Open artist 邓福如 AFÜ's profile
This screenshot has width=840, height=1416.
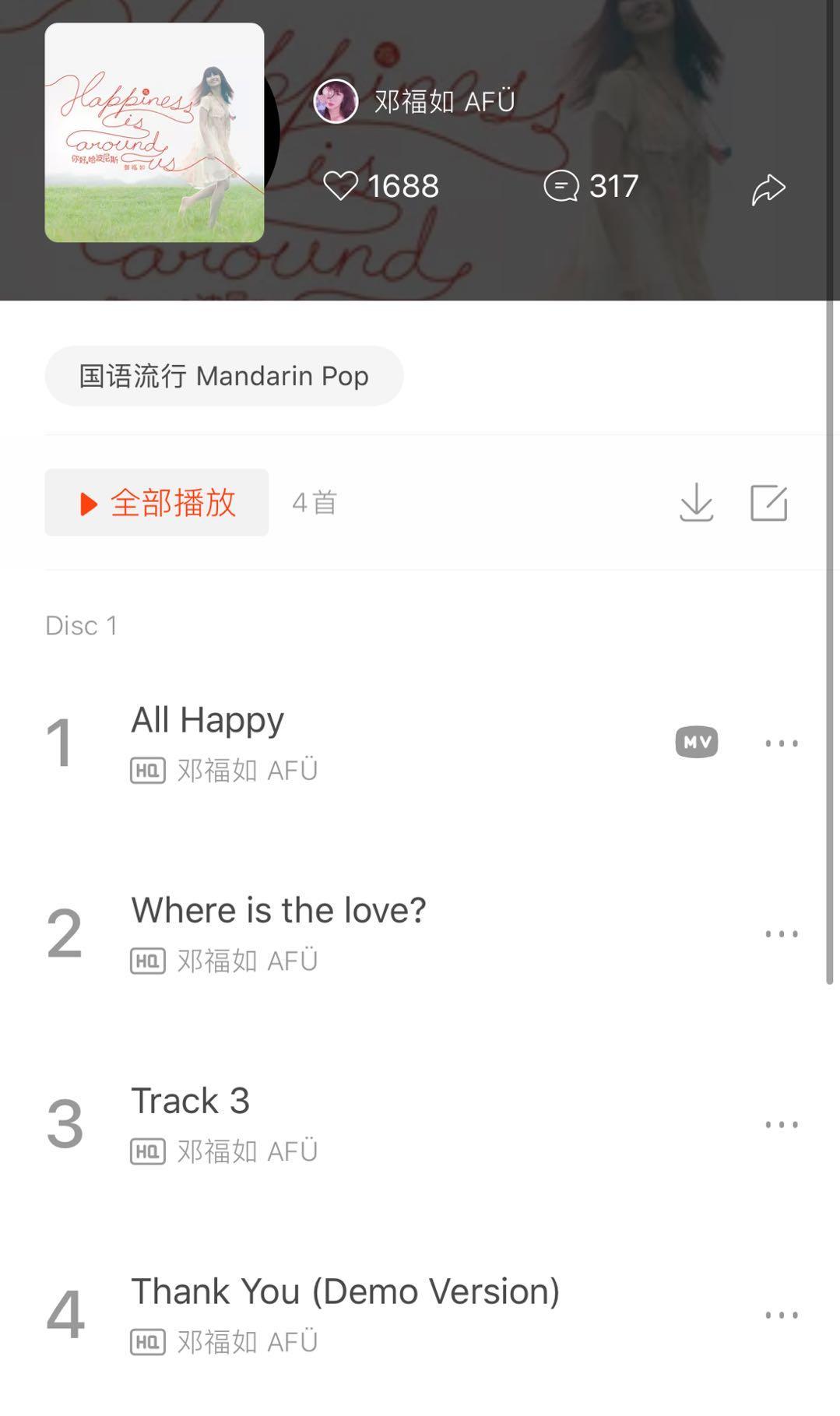tap(414, 101)
